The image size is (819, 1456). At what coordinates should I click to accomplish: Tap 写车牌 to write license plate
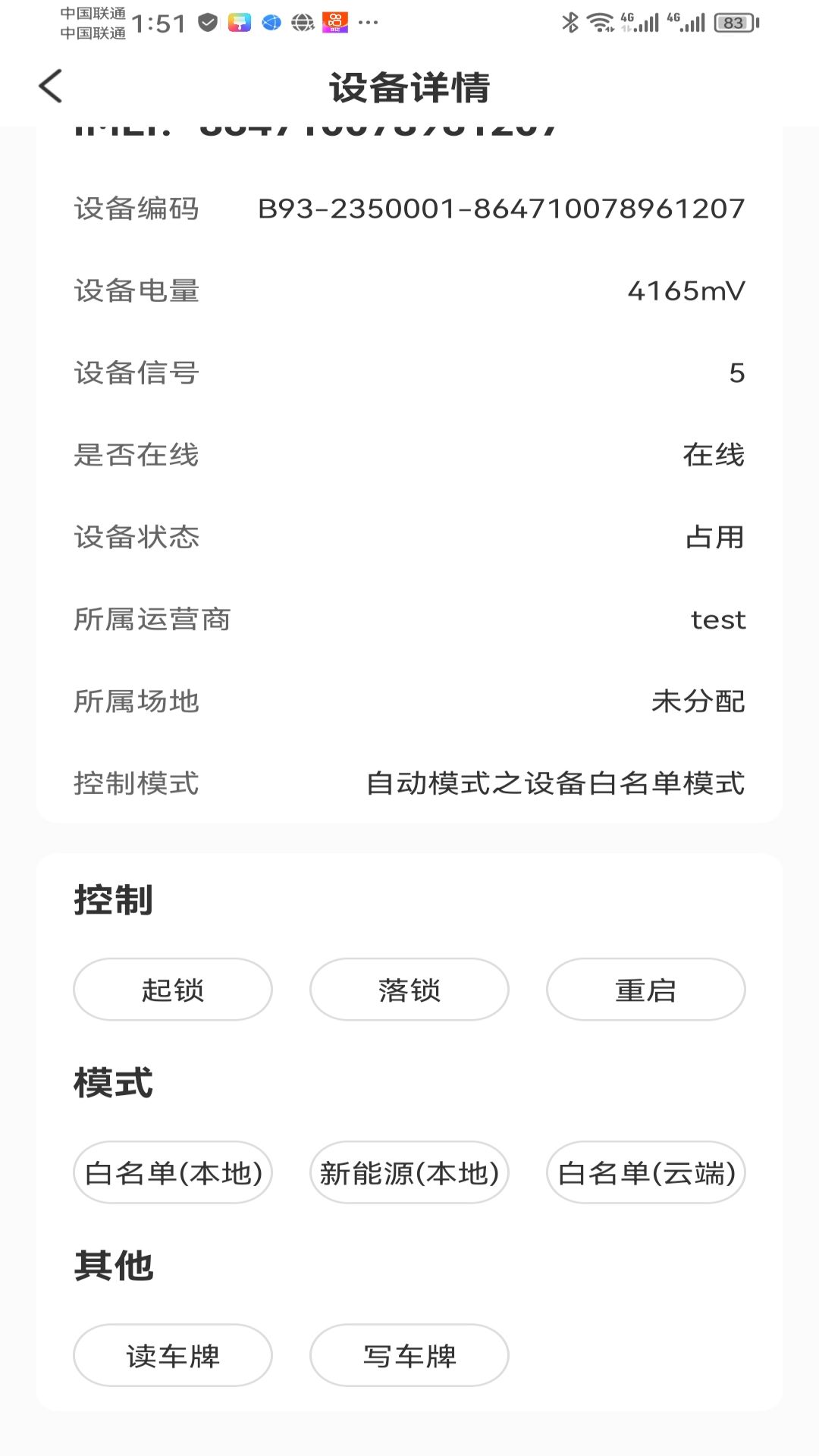(409, 1355)
